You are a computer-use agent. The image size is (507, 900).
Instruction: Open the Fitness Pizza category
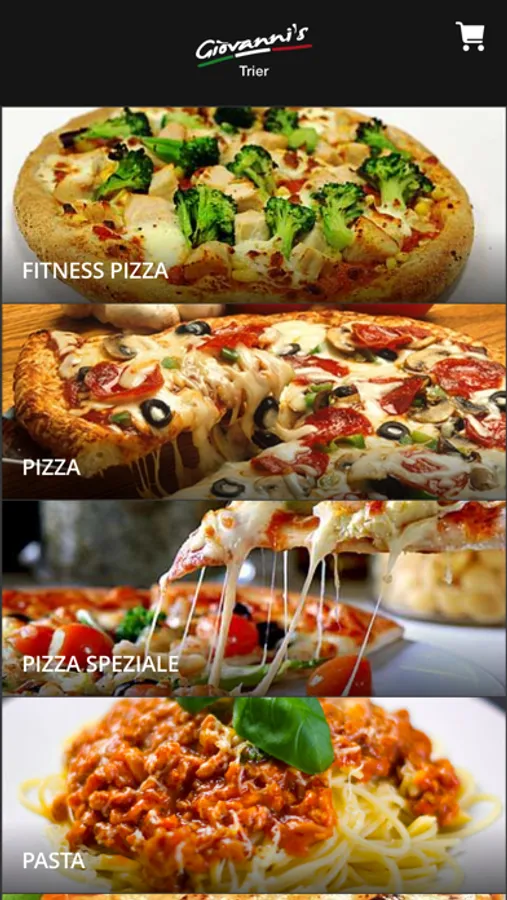point(254,205)
